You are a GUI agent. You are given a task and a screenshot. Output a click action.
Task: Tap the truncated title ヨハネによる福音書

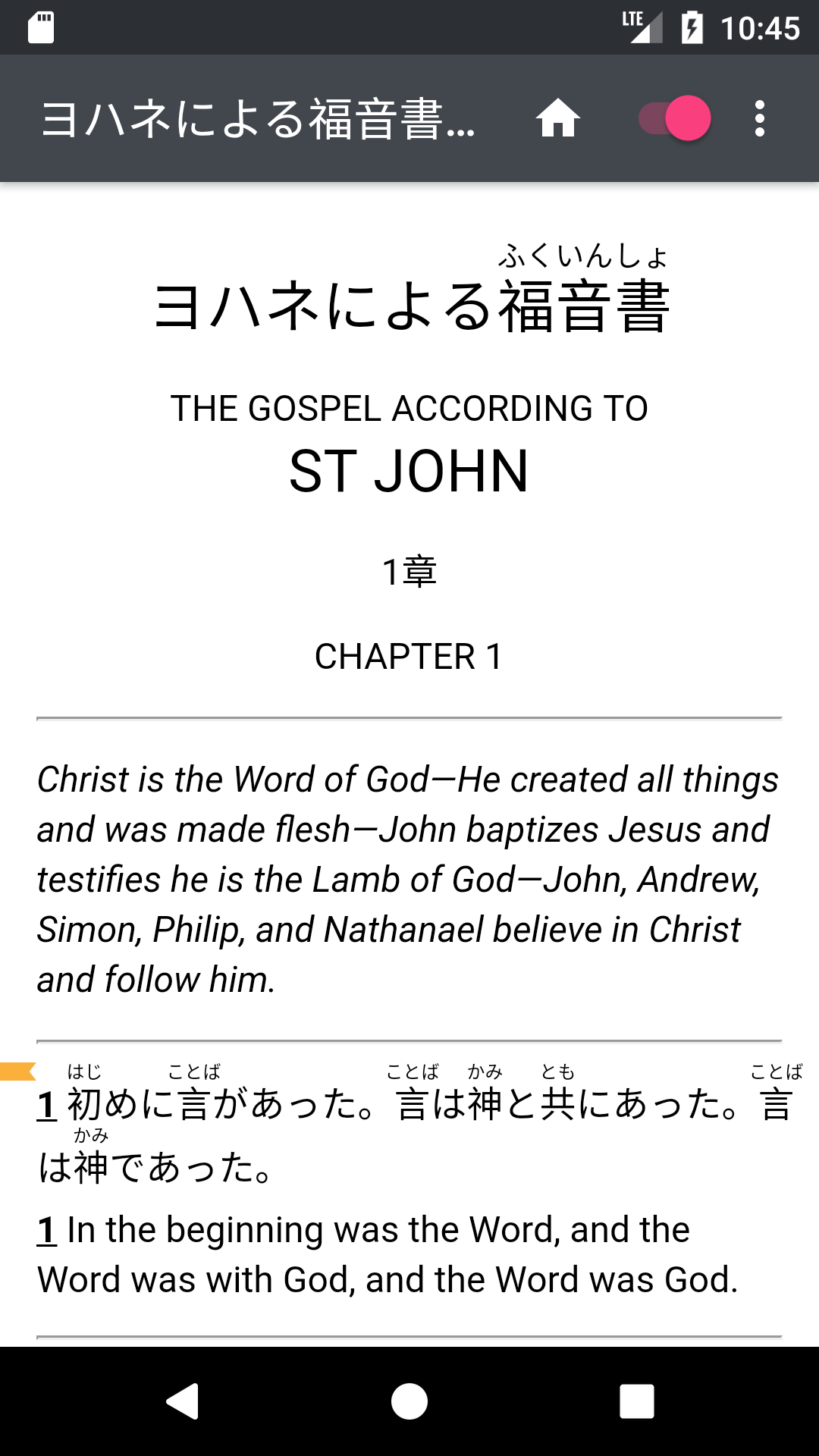(258, 118)
